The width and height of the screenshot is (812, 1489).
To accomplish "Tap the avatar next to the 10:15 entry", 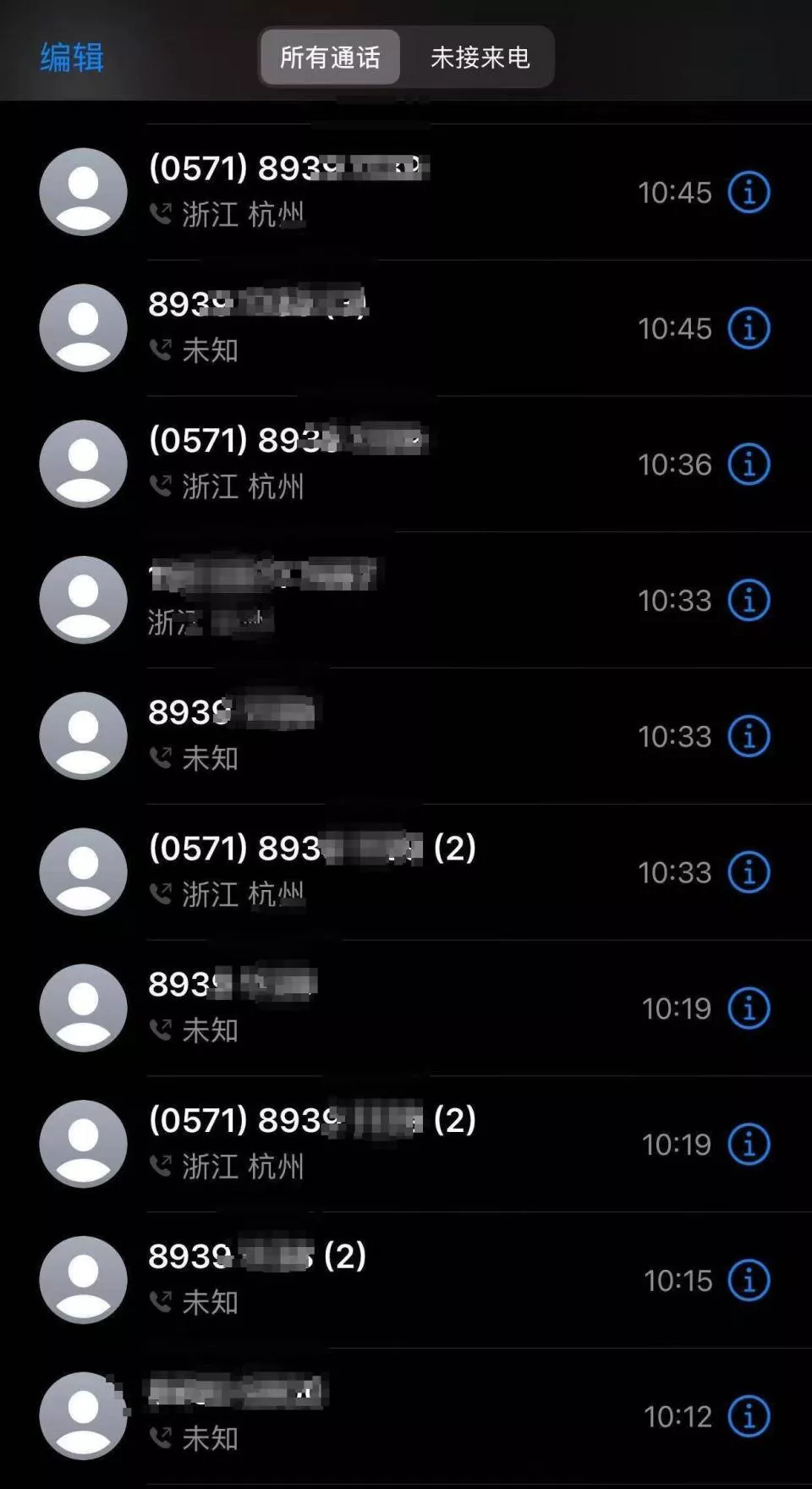I will click(83, 1280).
